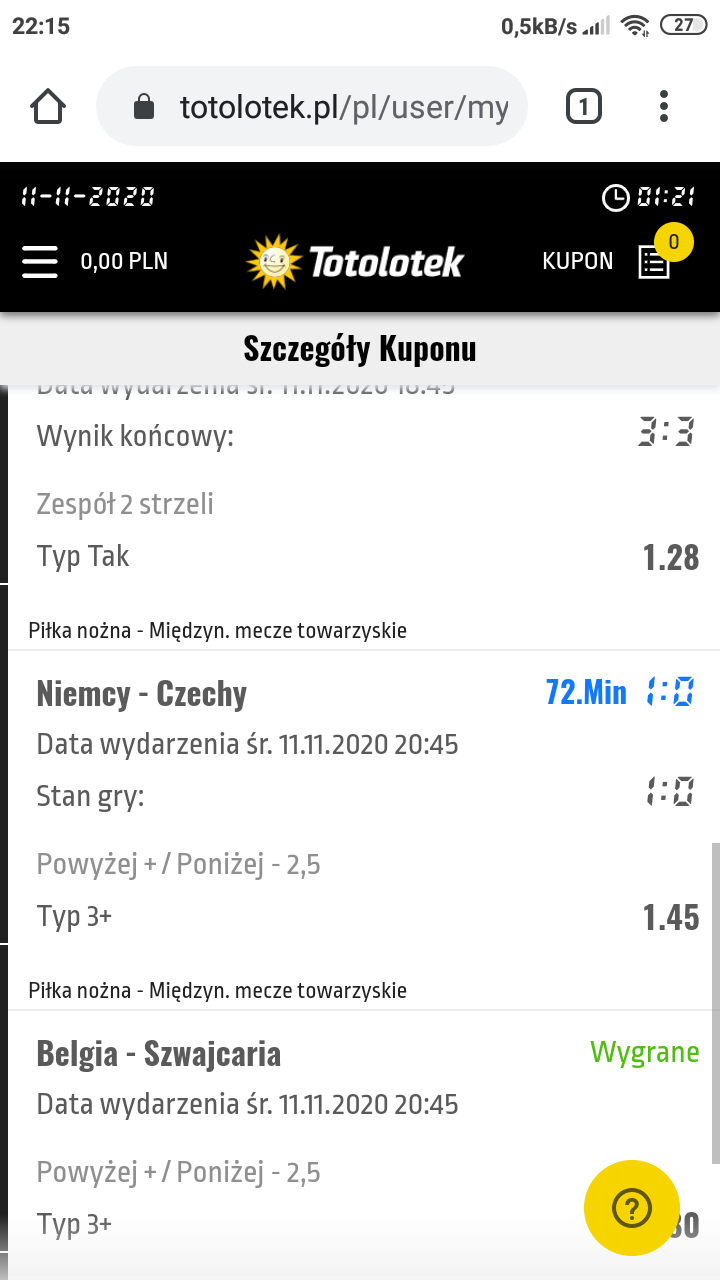Tap the totolotek.pl address bar

pyautogui.click(x=312, y=106)
